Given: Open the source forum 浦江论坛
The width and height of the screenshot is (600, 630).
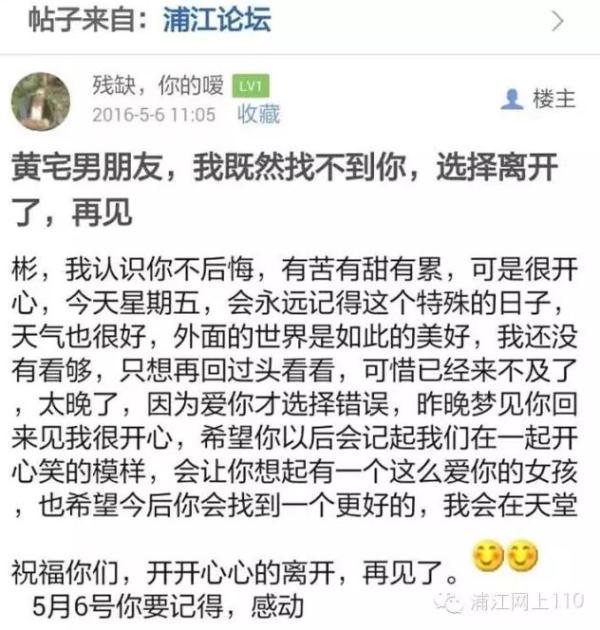Looking at the screenshot, I should (217, 20).
